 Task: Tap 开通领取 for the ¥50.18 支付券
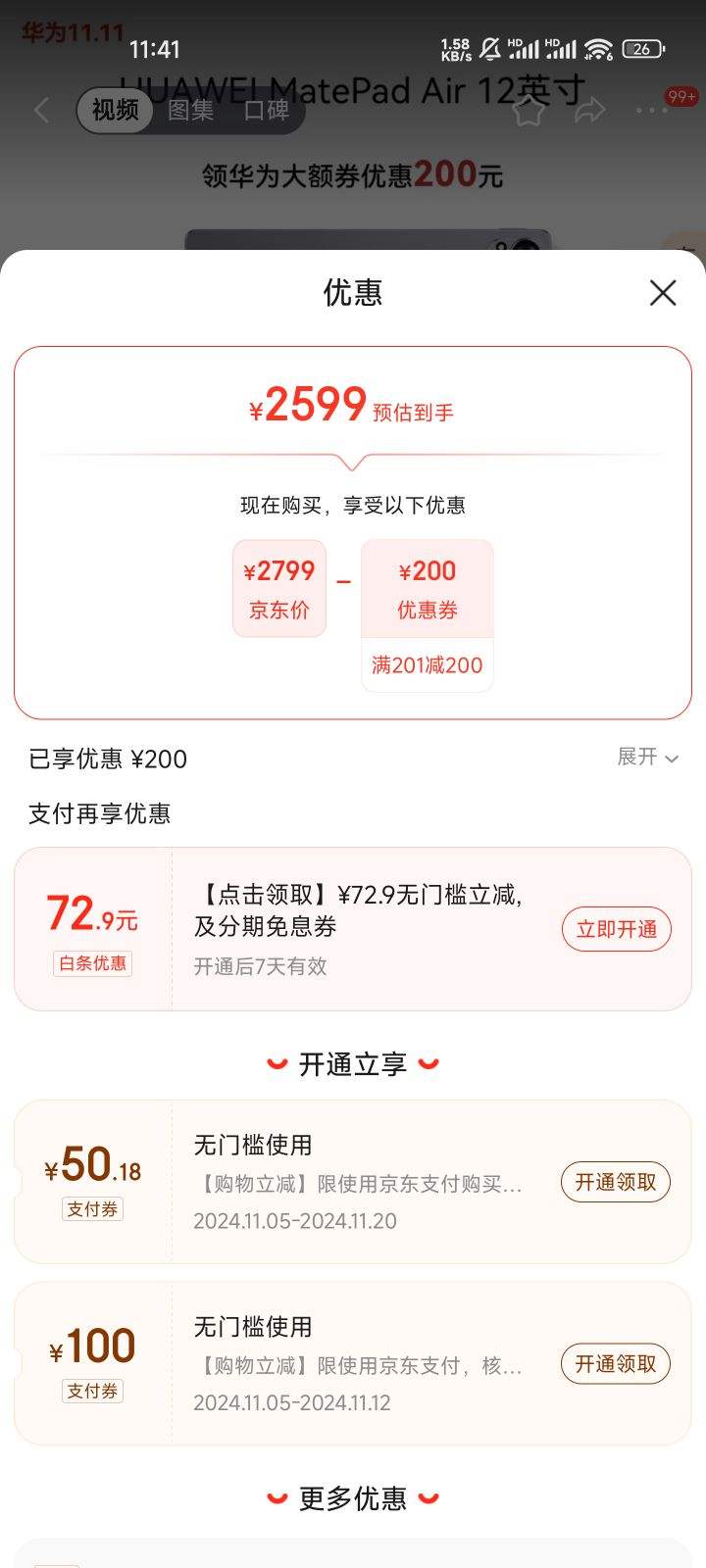(615, 1183)
